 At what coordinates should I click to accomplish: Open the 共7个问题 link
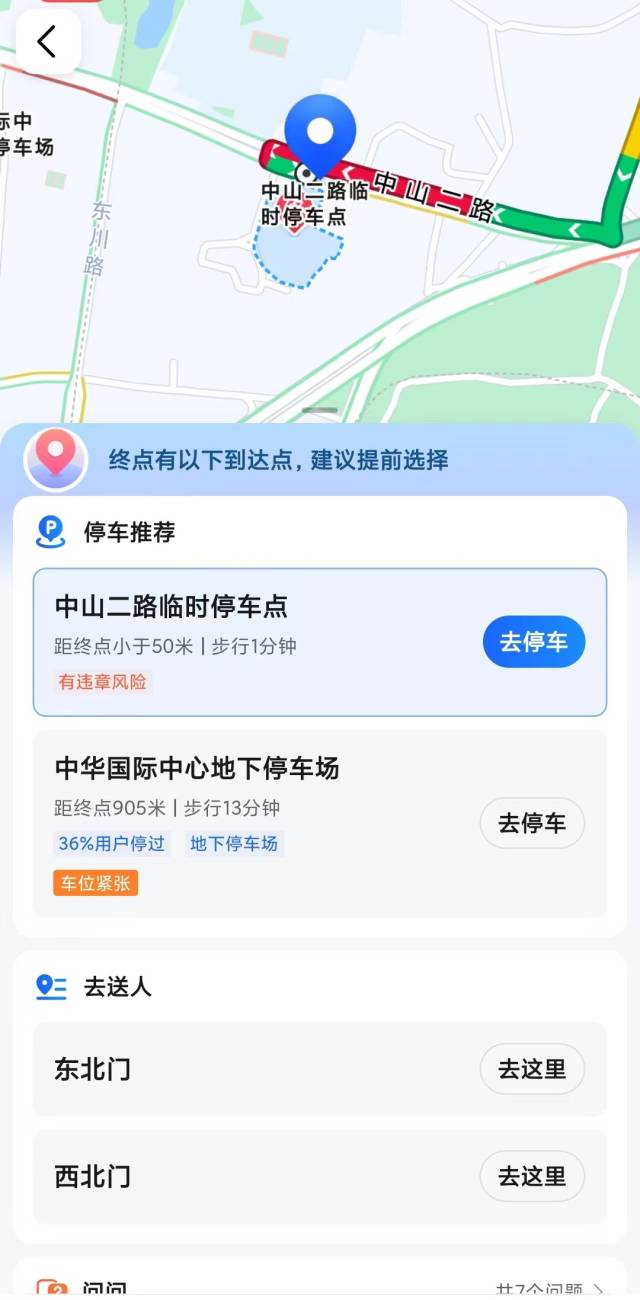coord(549,1291)
